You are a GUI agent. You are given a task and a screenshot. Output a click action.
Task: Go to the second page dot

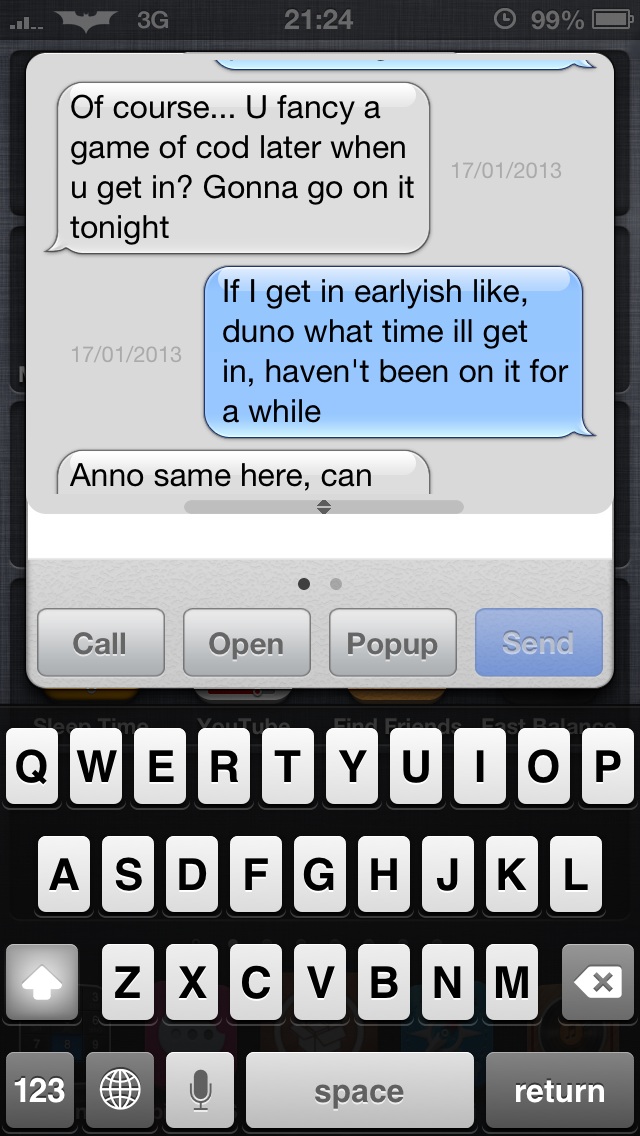point(336,584)
